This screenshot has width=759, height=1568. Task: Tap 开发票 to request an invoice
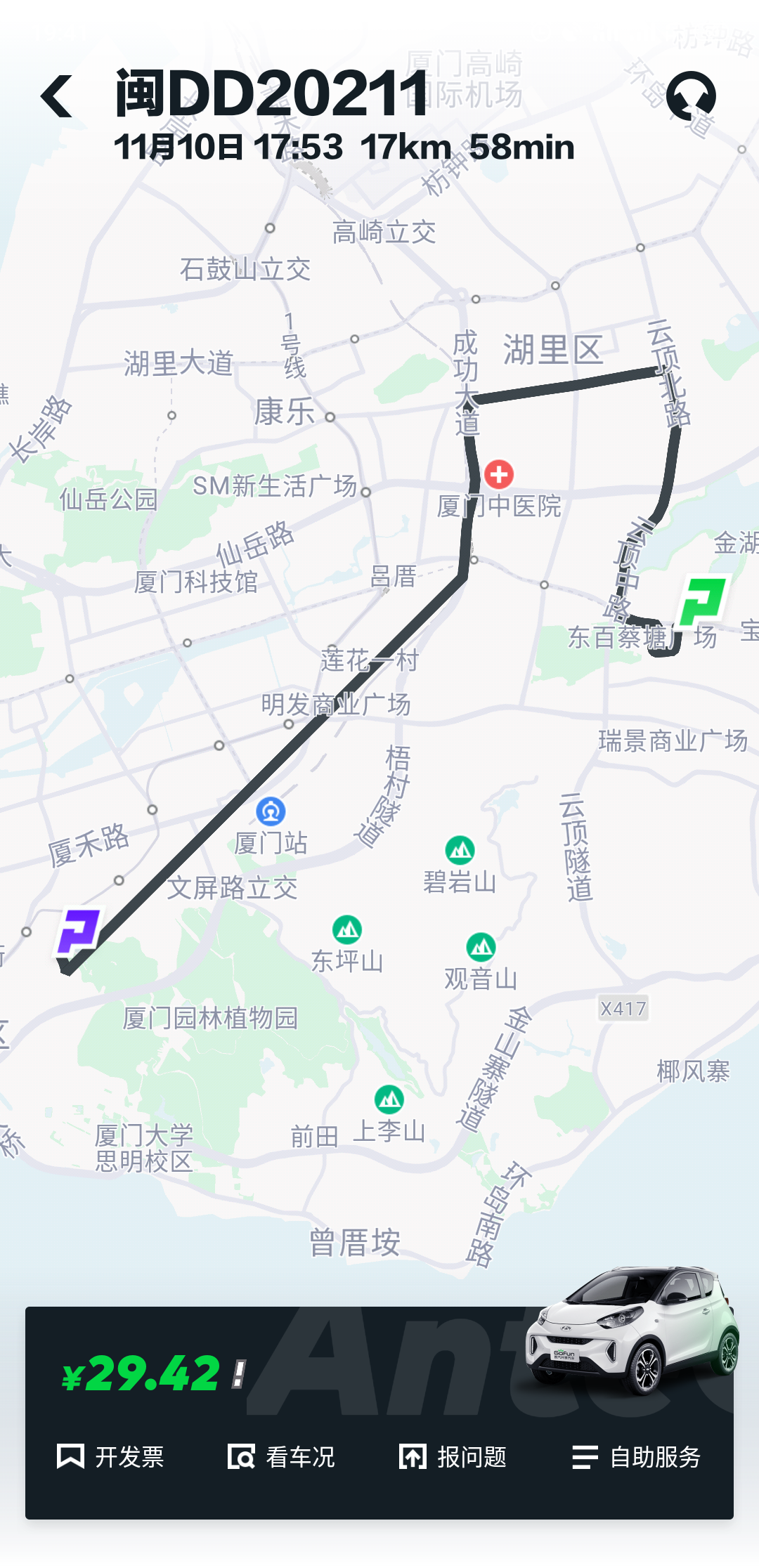[x=110, y=1456]
